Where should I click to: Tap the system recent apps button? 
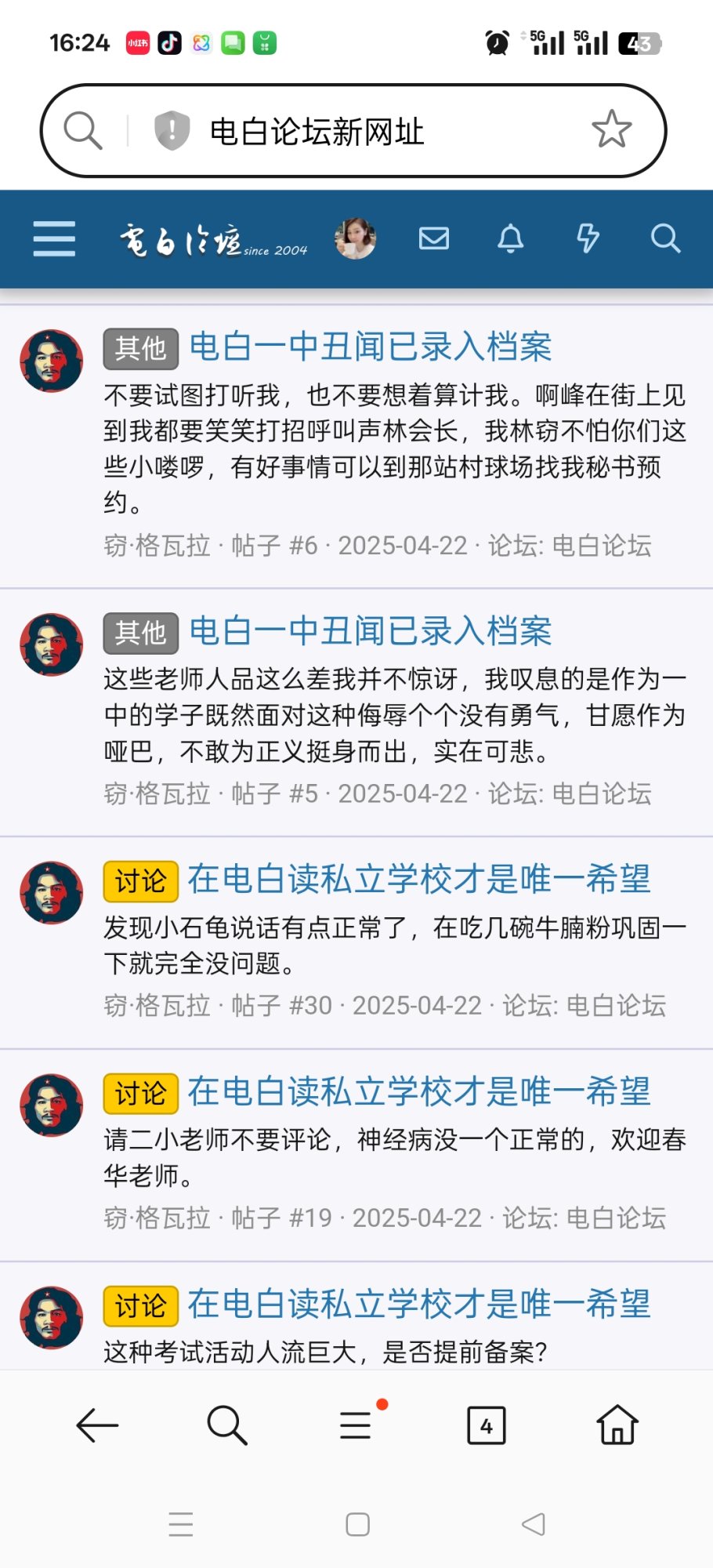coord(180,1524)
